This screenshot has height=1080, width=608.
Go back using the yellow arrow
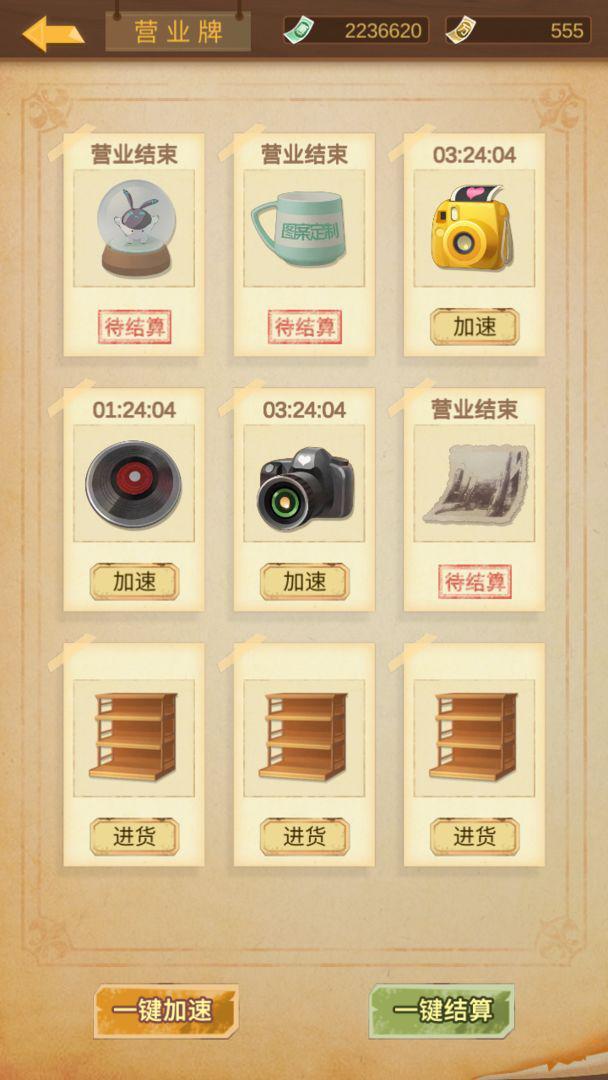tap(52, 33)
